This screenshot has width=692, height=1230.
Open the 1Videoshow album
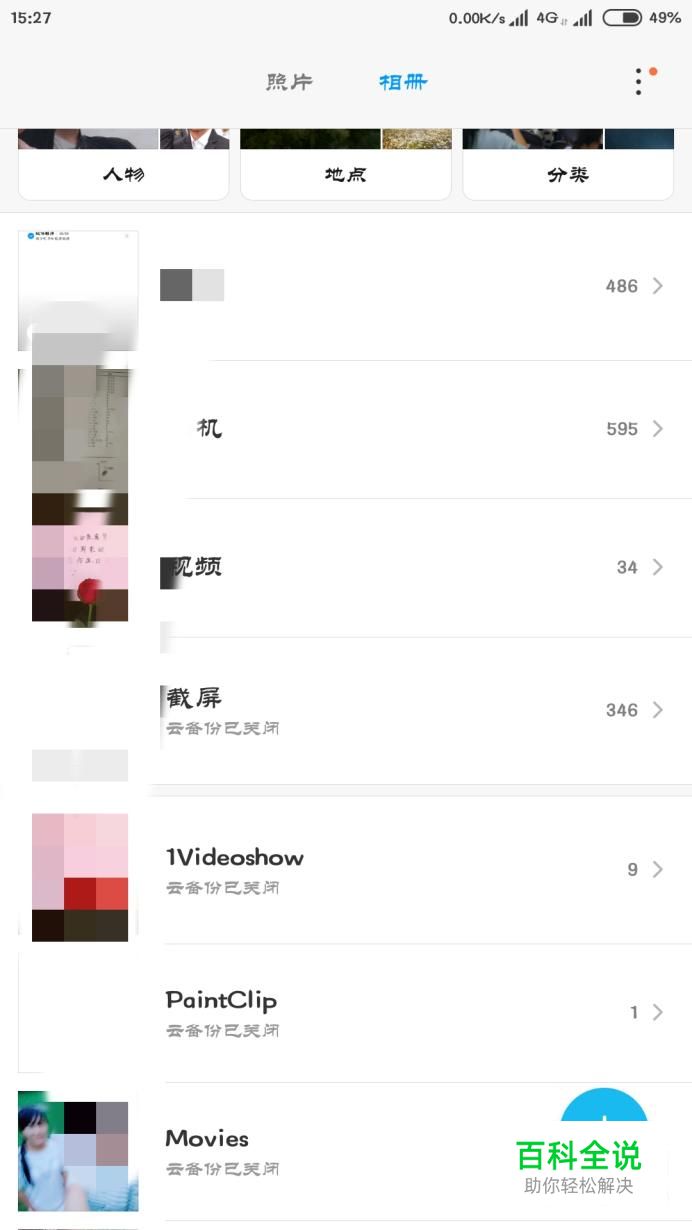[x=400, y=870]
